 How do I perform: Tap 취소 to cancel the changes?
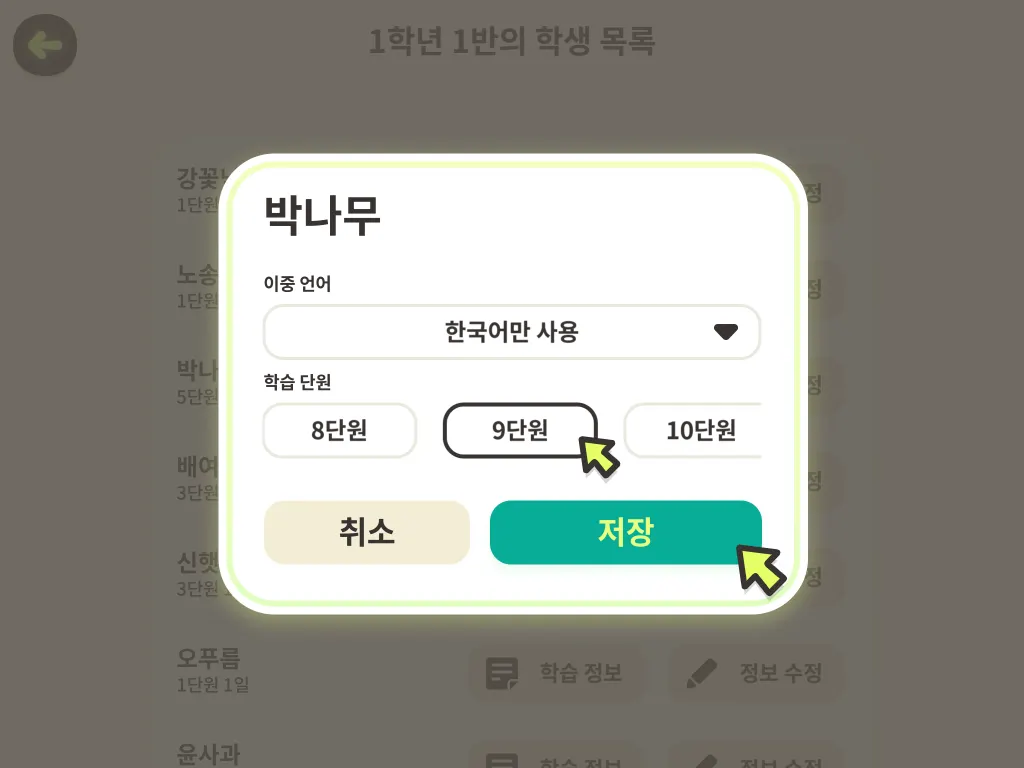(x=366, y=532)
